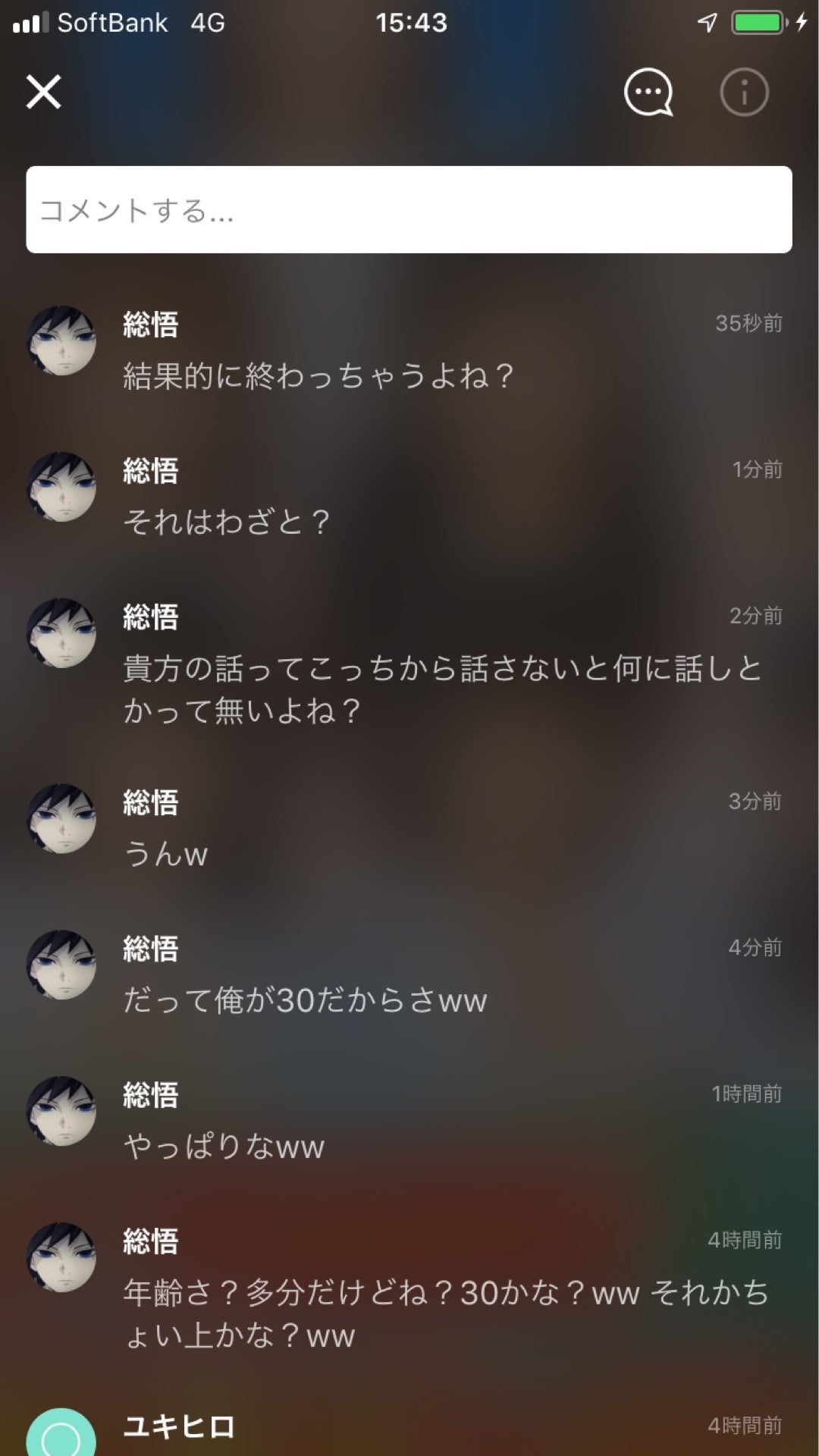Tap the avatar beside 'それはわざと？'
Screen dimensions: 819x1456
coord(63,489)
